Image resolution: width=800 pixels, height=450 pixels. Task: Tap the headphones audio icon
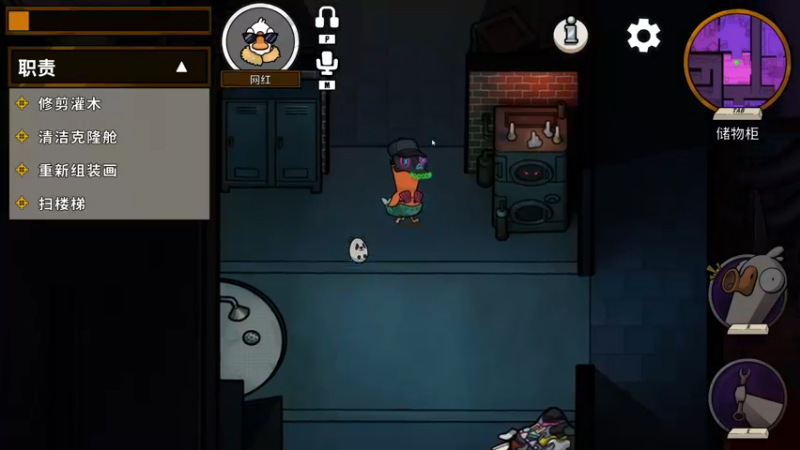327,18
